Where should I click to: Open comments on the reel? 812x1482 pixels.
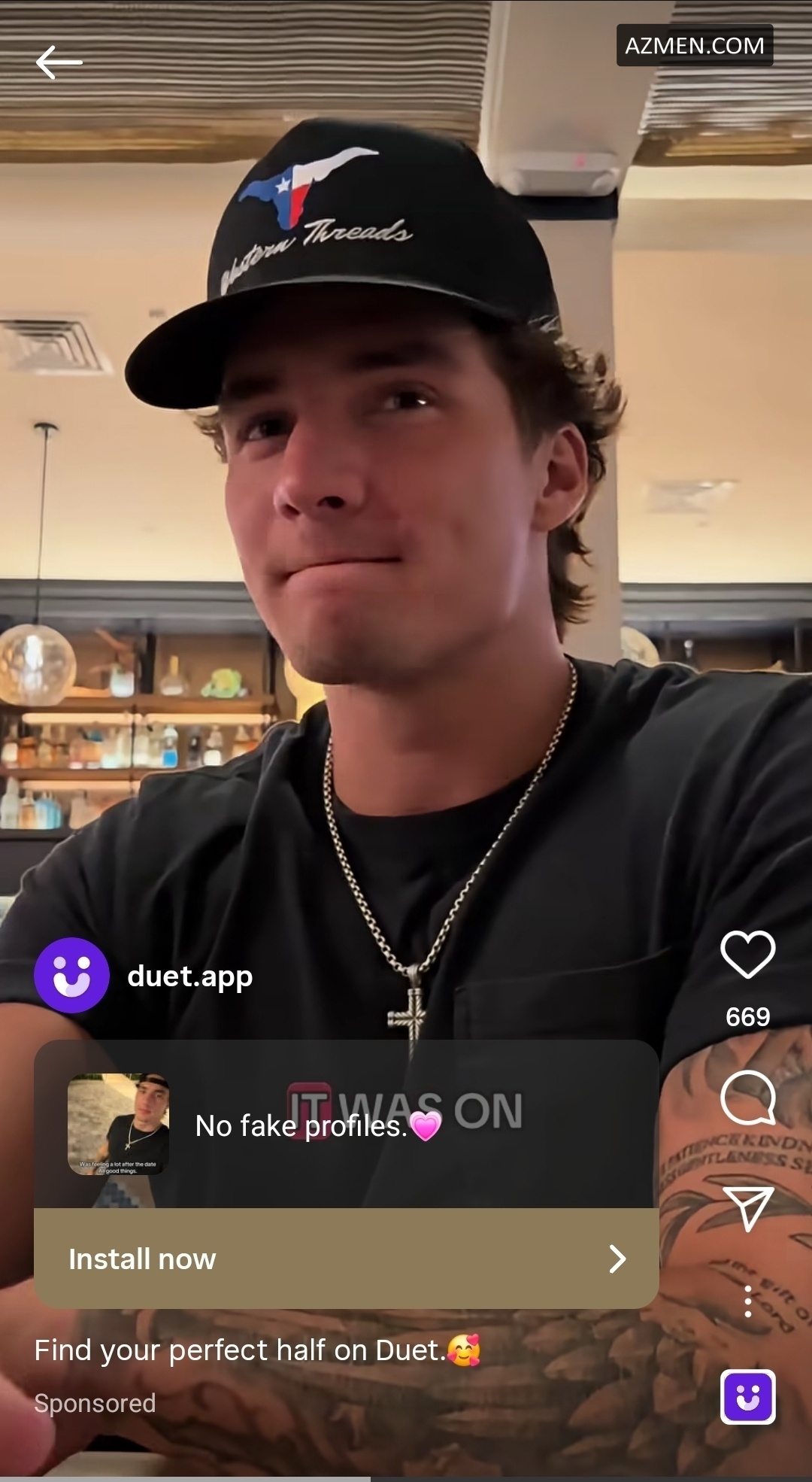click(747, 1098)
